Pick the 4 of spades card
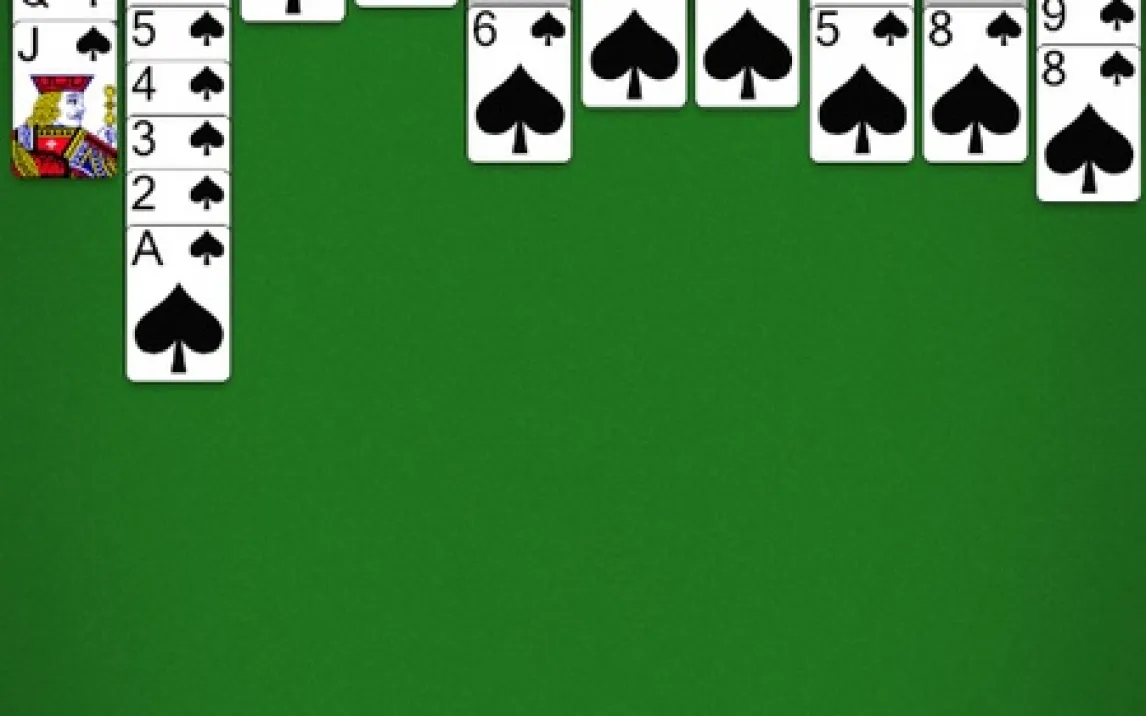The image size is (1146, 716). coord(178,88)
